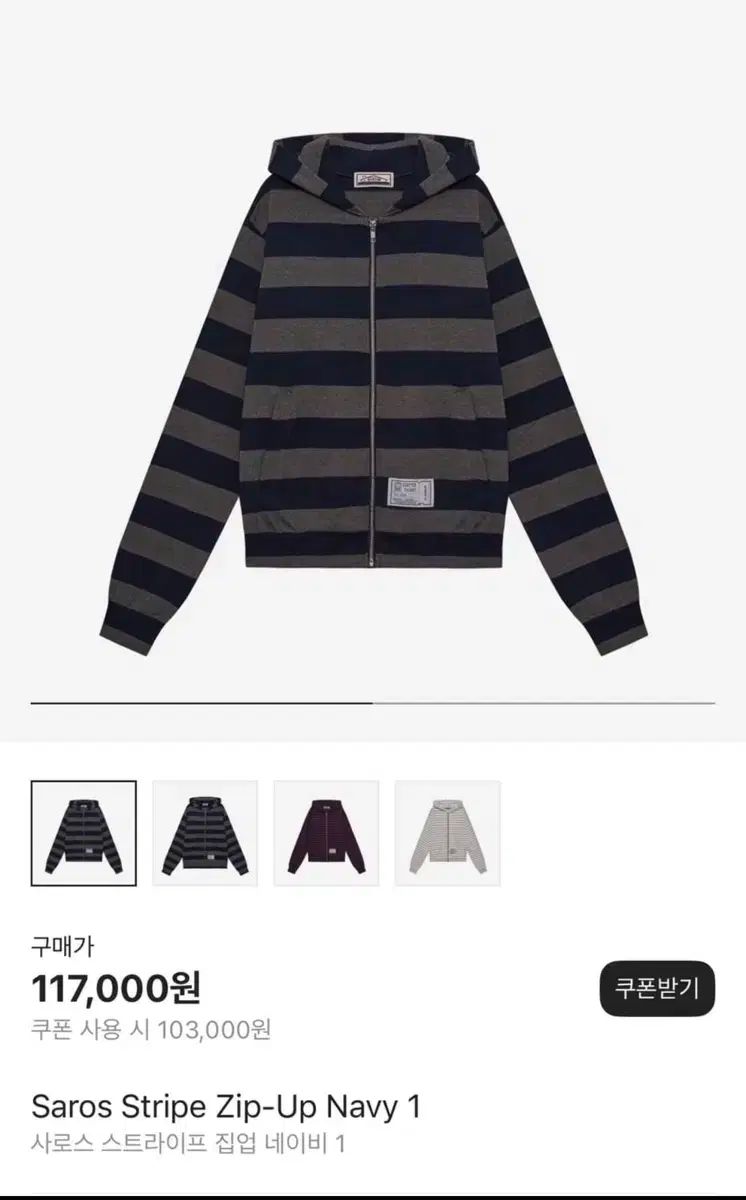Select the burgundy striped hoodie thumbnail
746x1200 pixels.
(326, 833)
